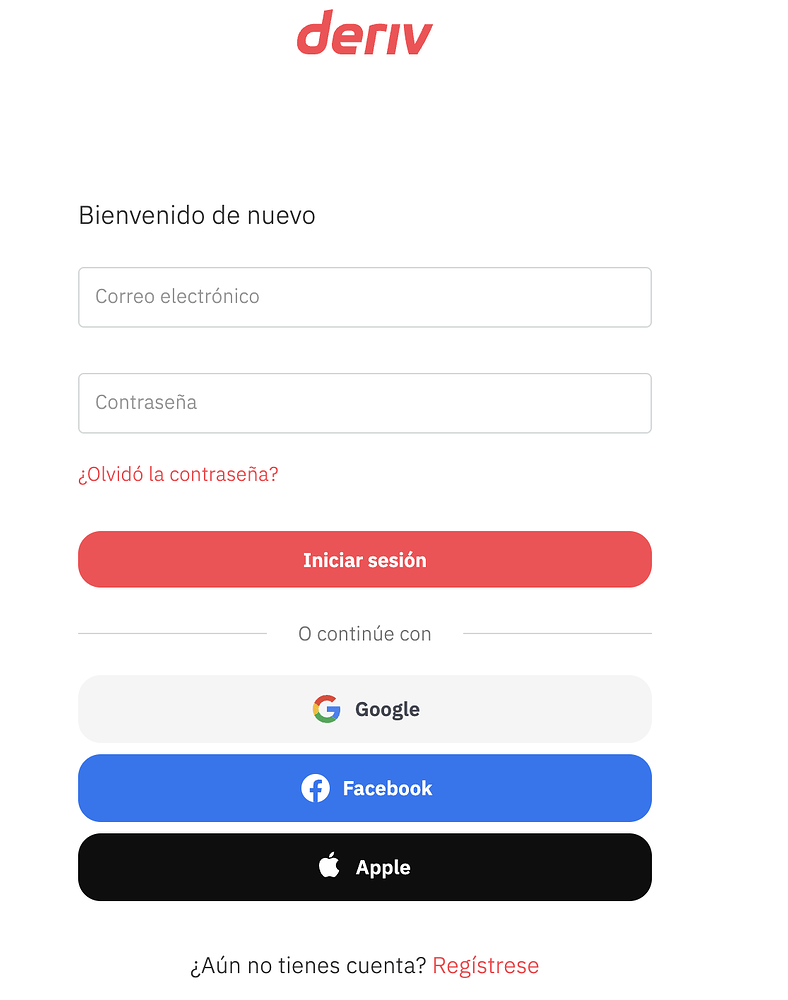Continue with Google sign-in

tap(364, 708)
